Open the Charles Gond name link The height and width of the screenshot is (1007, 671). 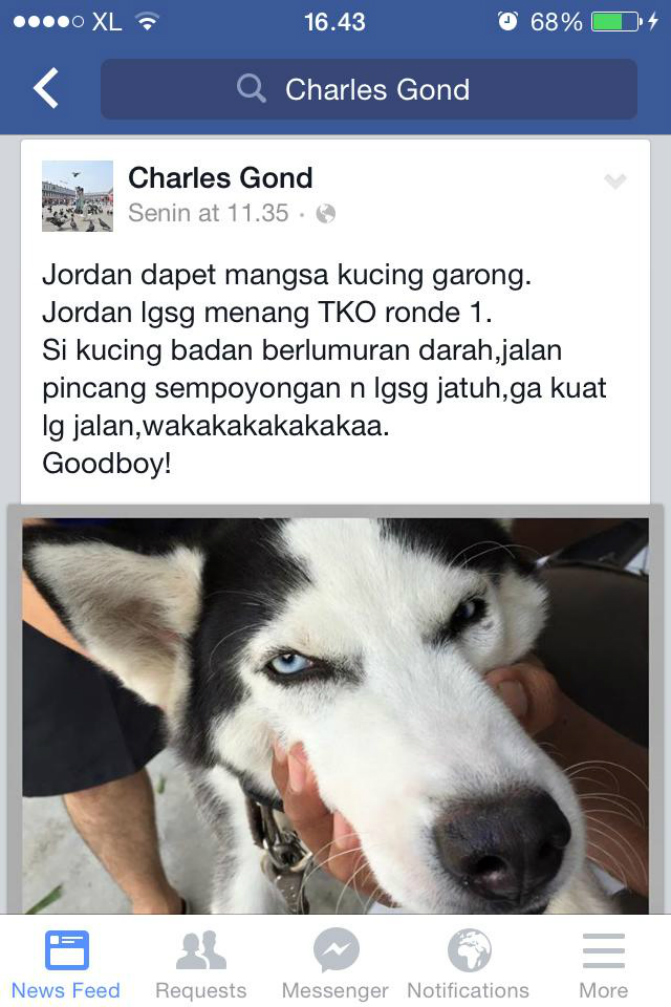220,178
